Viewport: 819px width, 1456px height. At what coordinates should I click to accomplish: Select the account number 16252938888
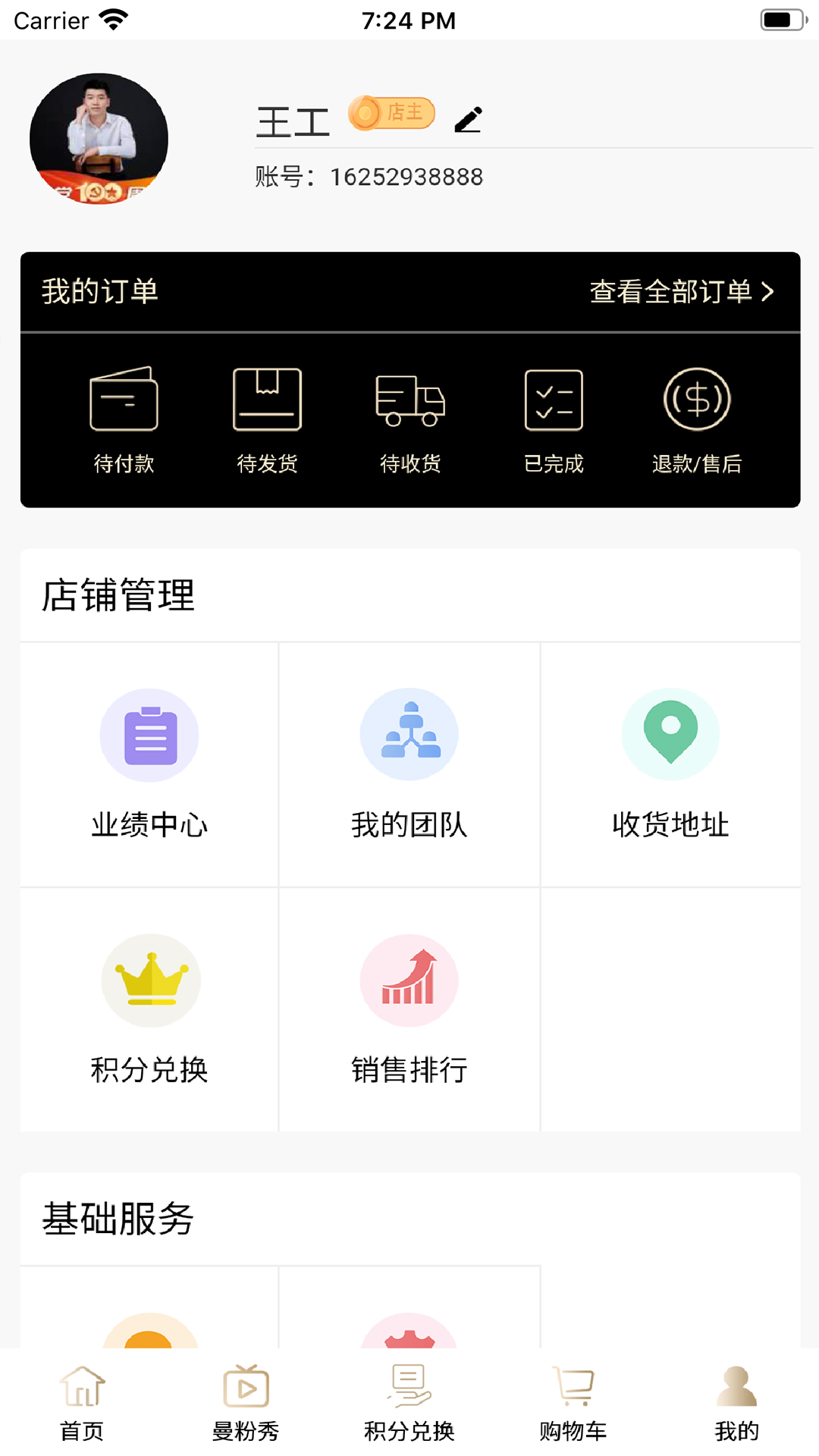[x=406, y=176]
